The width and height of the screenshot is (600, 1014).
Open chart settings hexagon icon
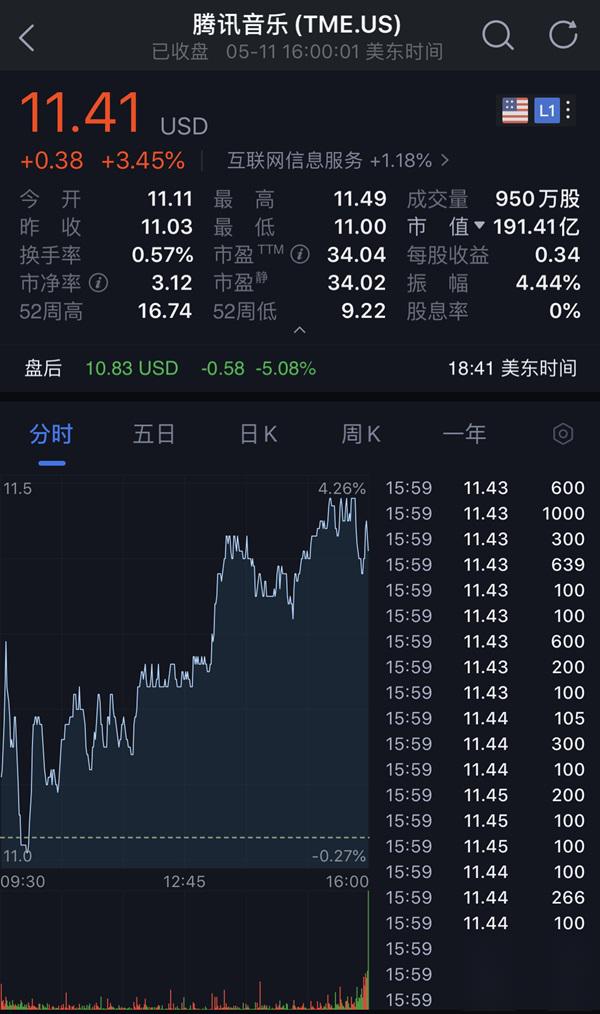tap(563, 434)
